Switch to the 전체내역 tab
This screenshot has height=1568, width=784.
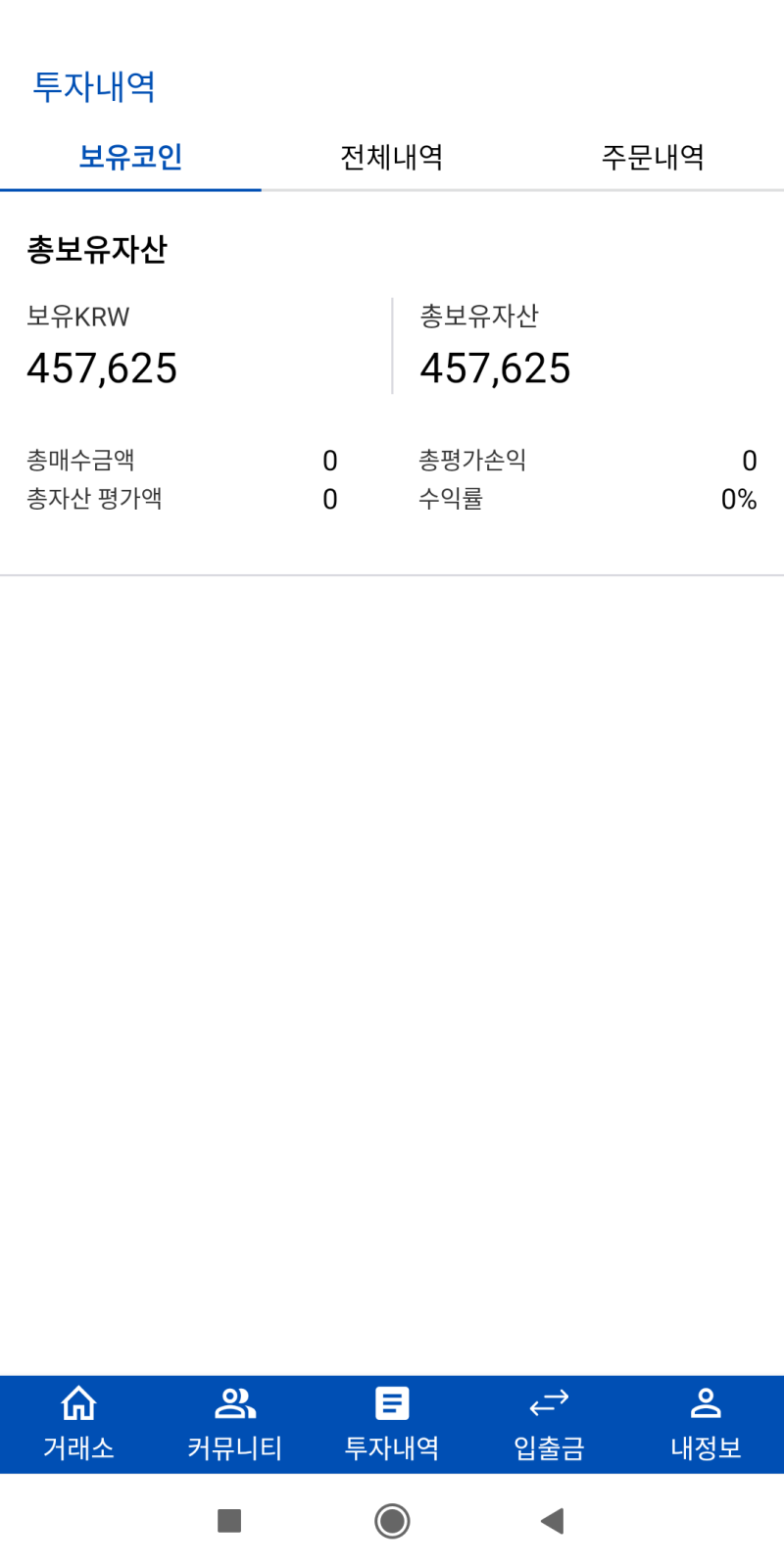(x=391, y=157)
